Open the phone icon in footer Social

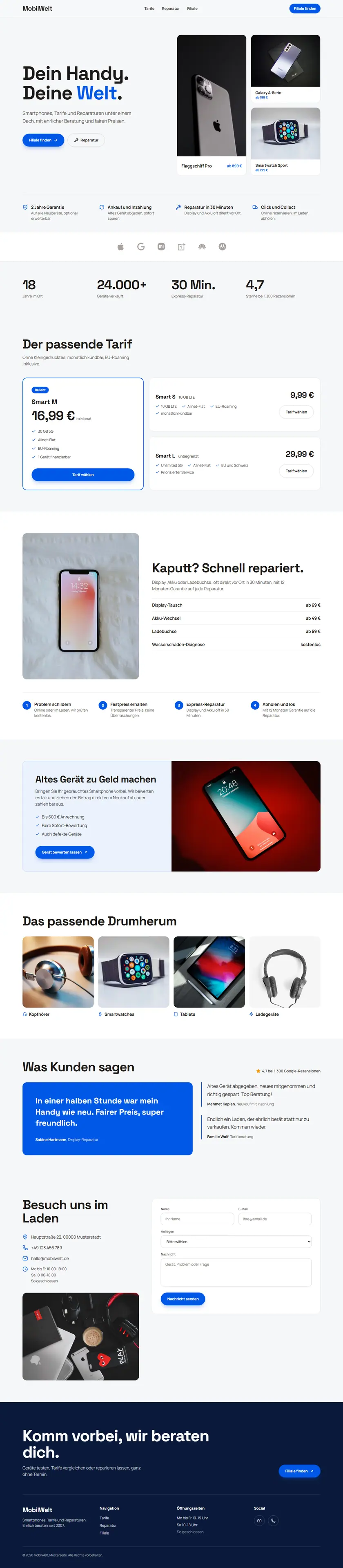tap(274, 1521)
